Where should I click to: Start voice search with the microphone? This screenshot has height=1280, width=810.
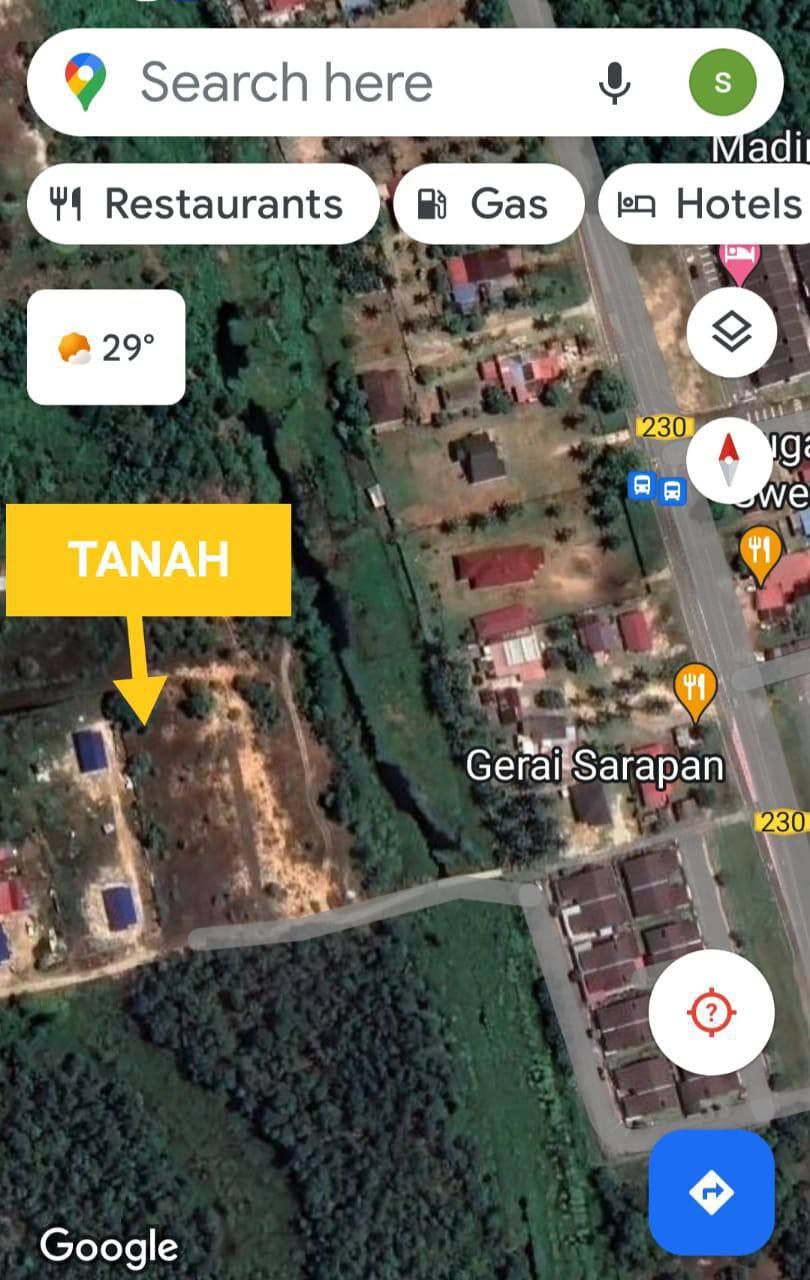[x=614, y=82]
